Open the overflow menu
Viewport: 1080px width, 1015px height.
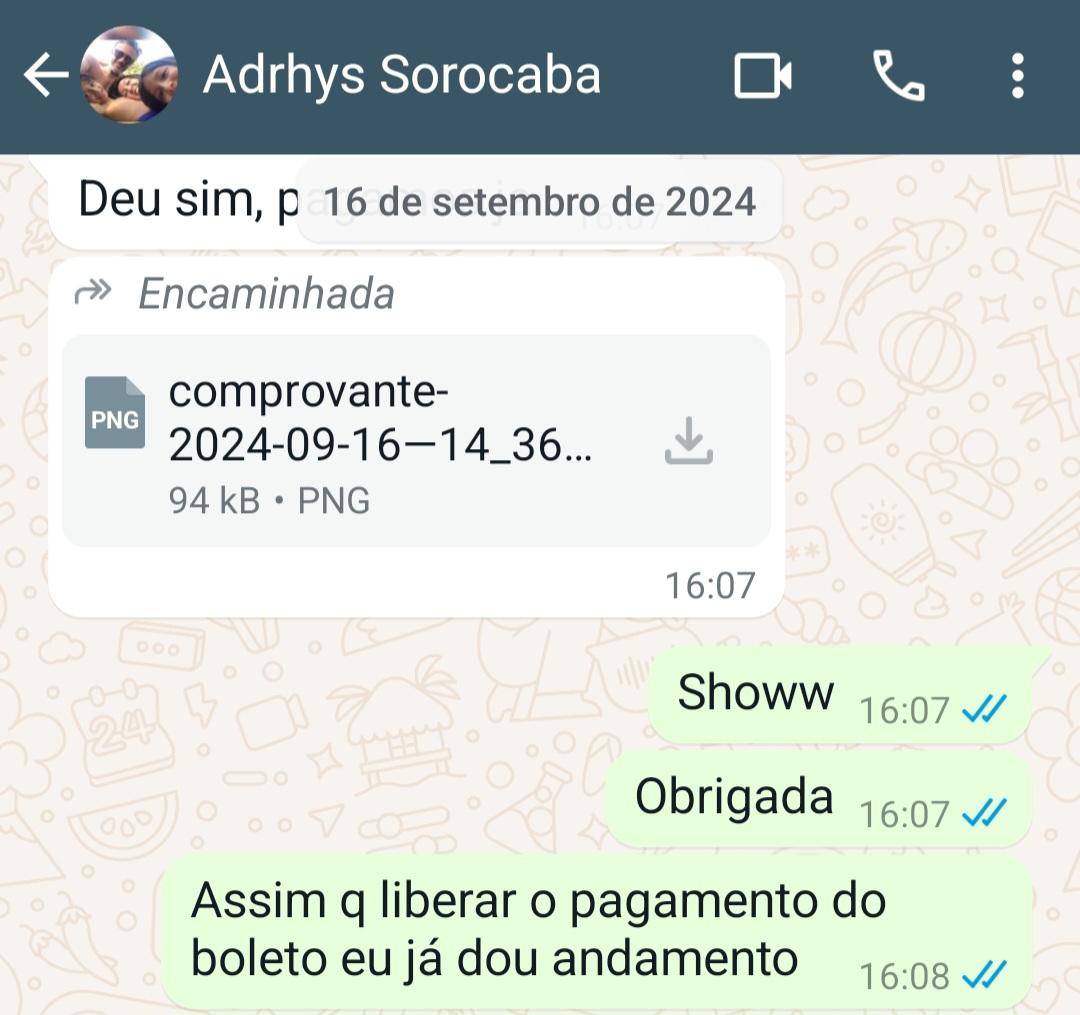[1017, 76]
